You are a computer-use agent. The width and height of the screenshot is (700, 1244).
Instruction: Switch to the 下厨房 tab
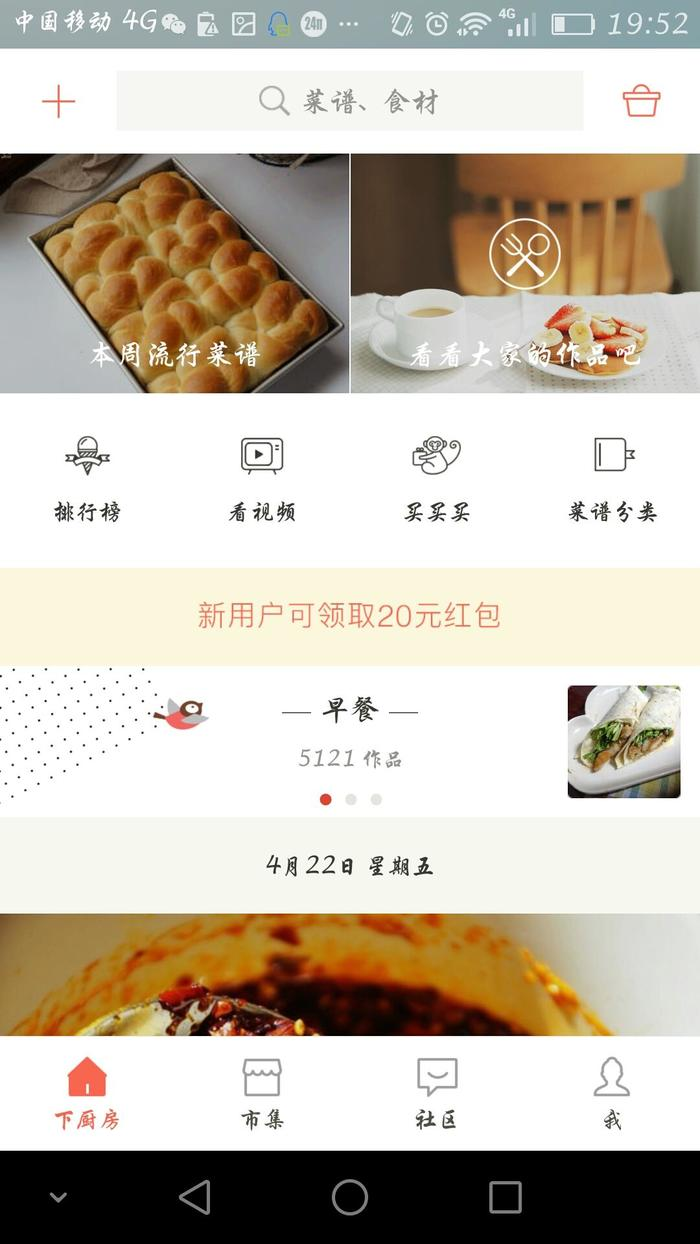tap(87, 1093)
